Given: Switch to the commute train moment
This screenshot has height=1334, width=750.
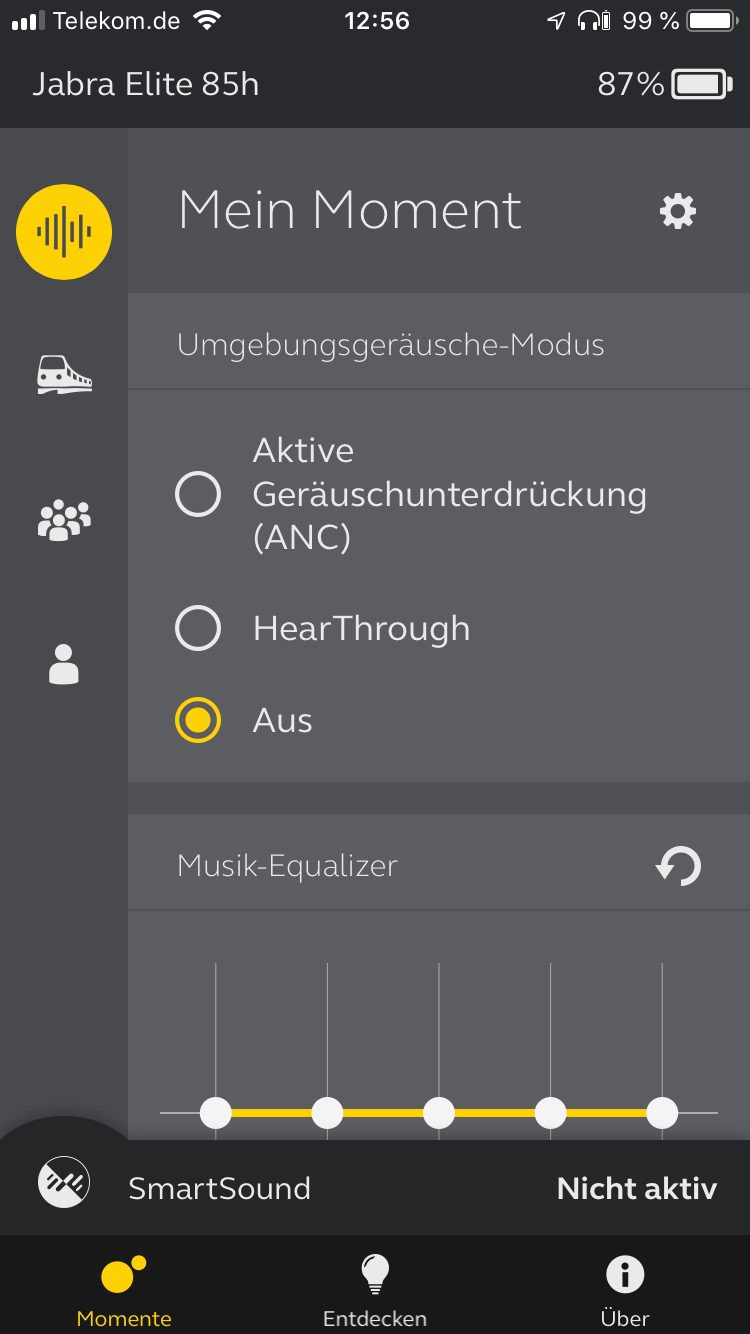Looking at the screenshot, I should click(64, 375).
